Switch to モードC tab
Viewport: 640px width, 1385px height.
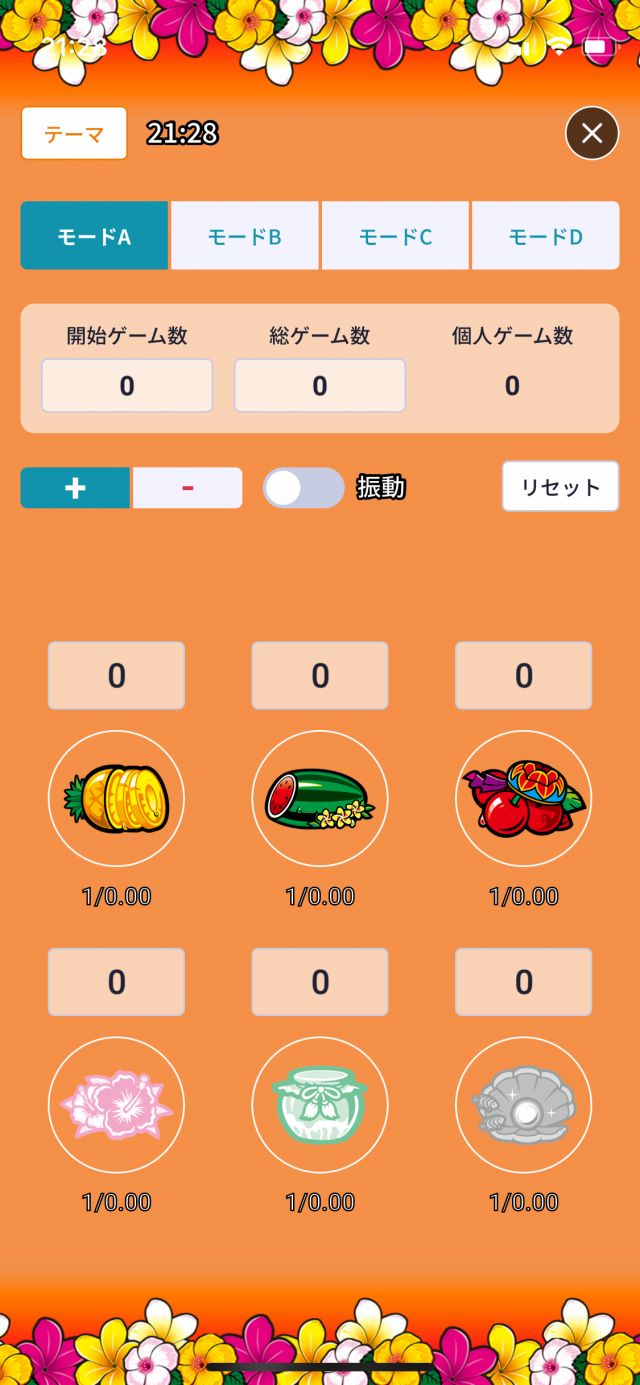tap(395, 236)
